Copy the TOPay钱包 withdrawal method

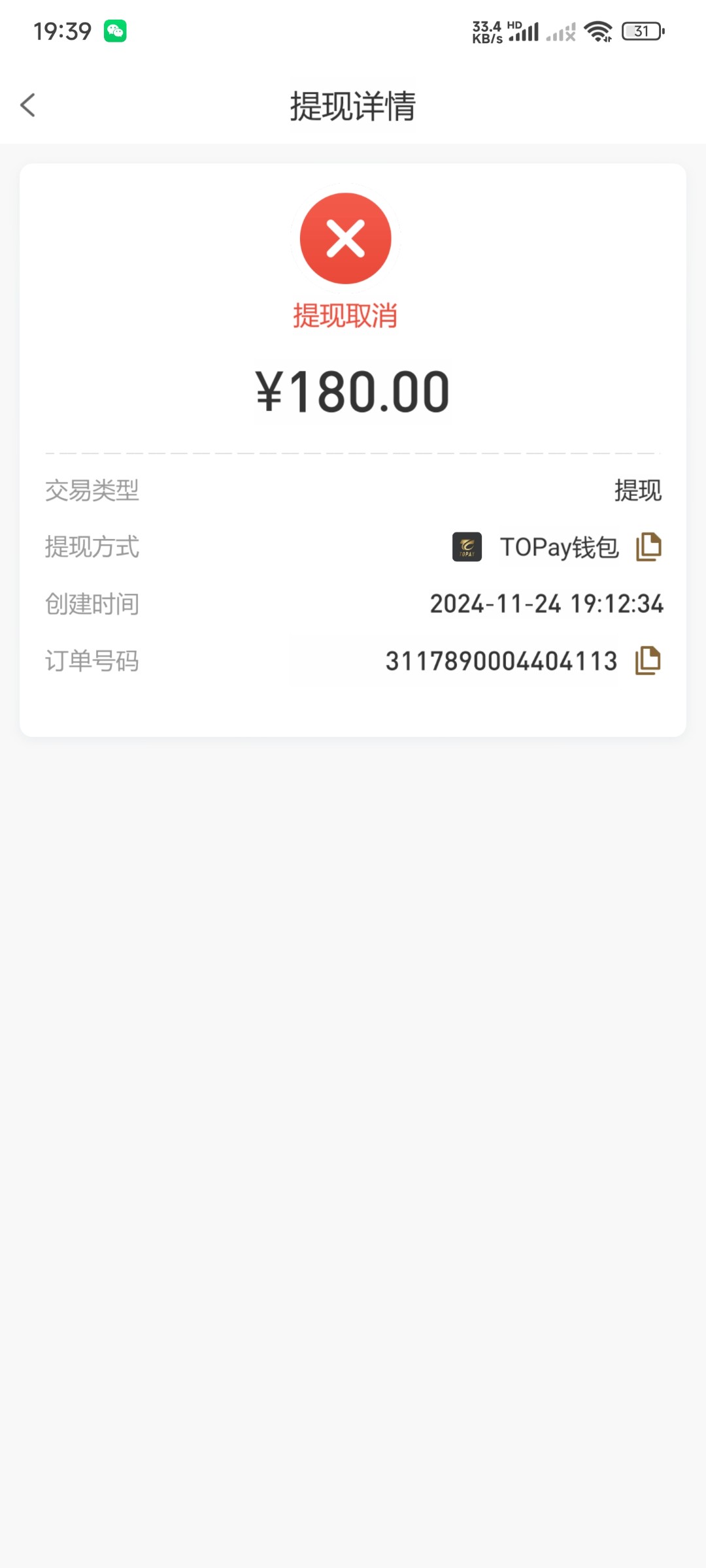point(648,547)
